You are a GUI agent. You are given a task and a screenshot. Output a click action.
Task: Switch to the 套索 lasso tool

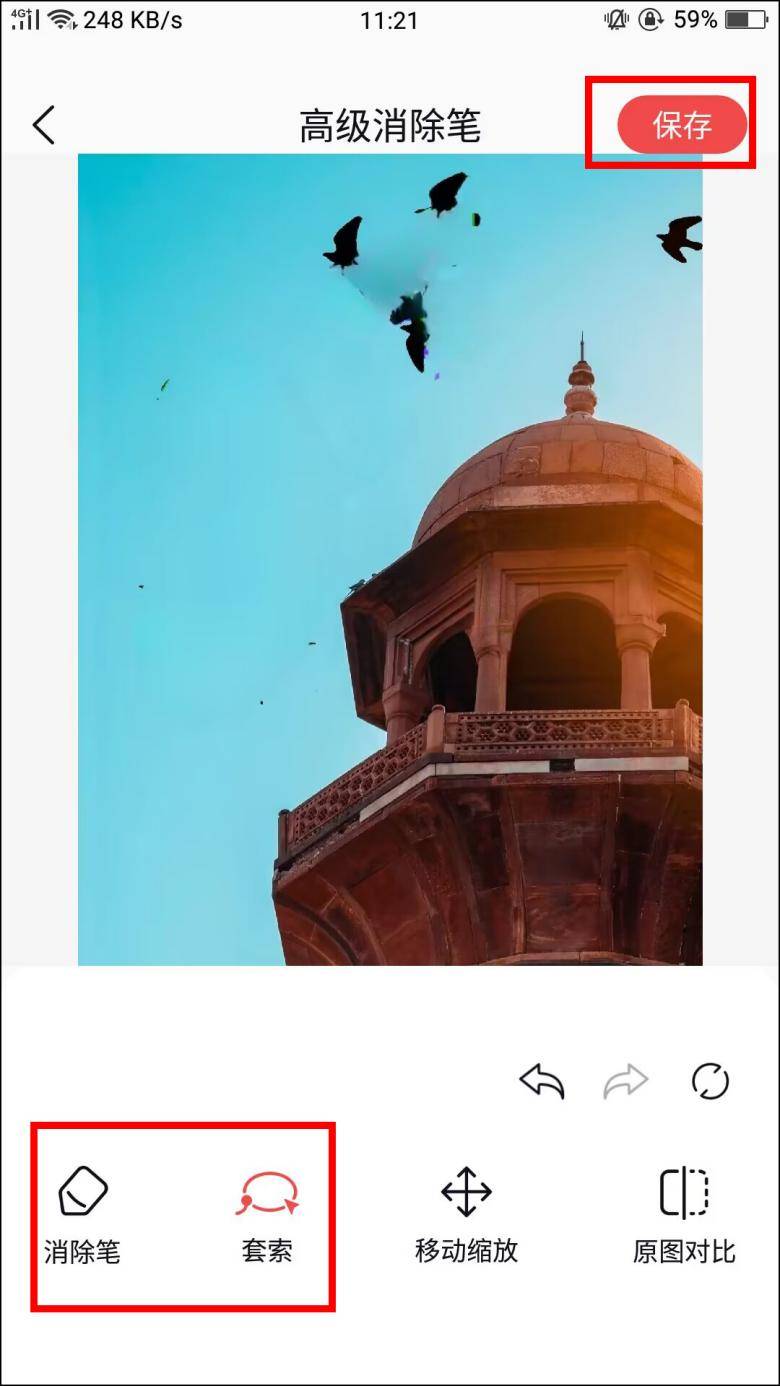[268, 1213]
